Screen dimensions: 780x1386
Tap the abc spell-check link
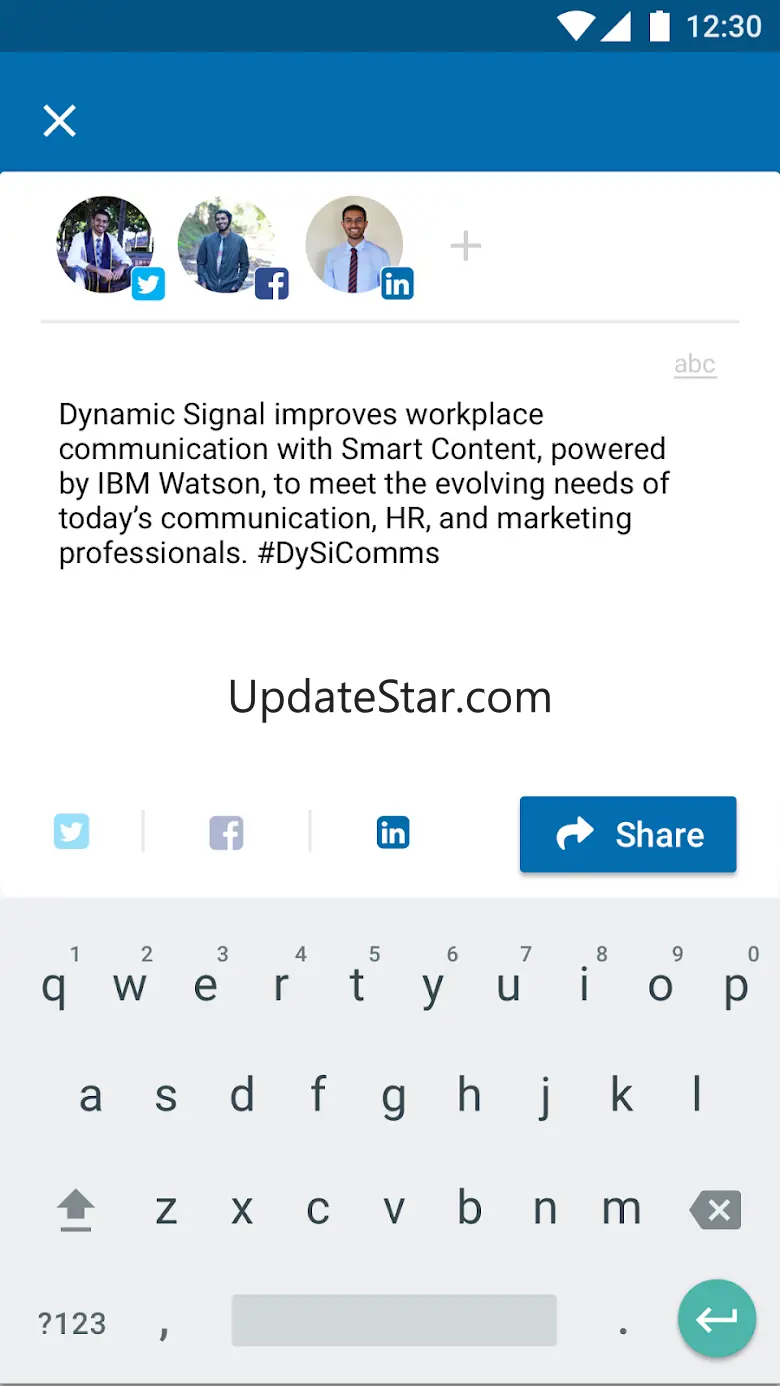coord(695,365)
